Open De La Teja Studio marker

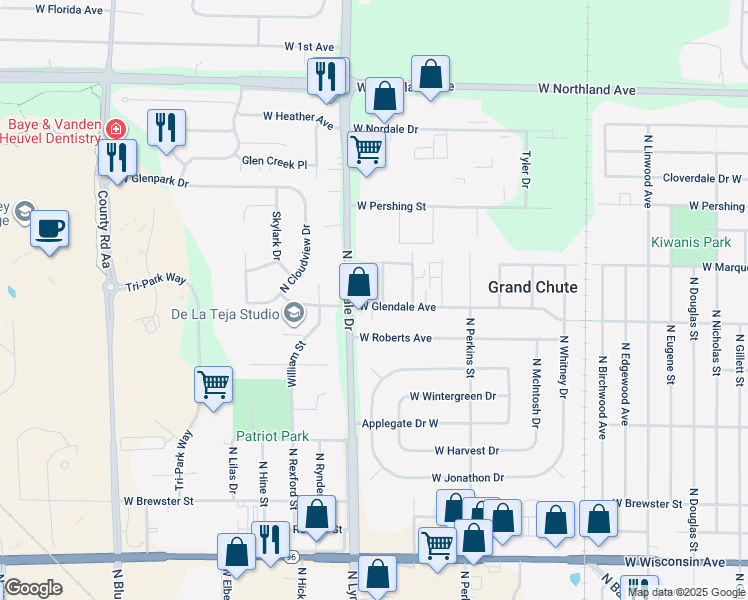[294, 313]
